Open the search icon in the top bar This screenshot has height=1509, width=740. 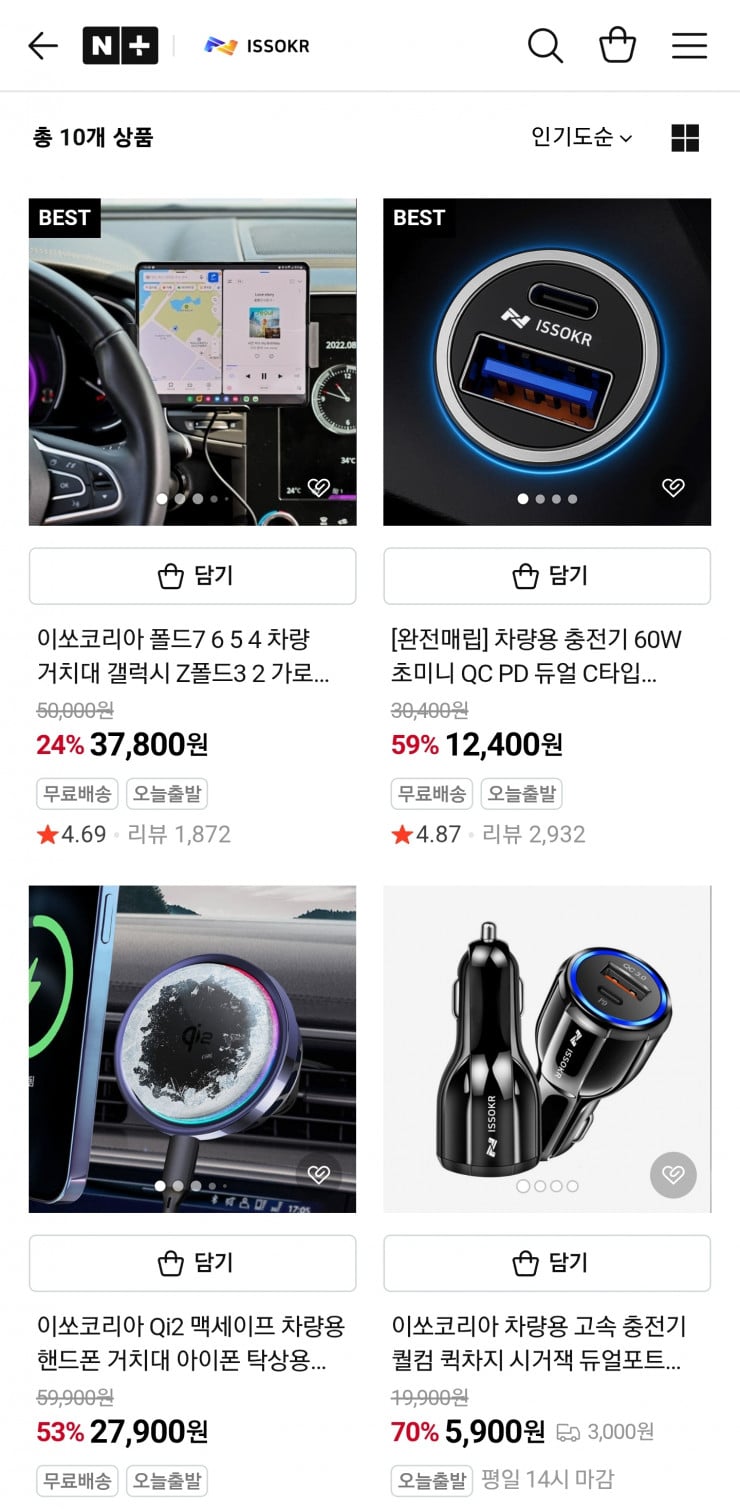tap(544, 45)
